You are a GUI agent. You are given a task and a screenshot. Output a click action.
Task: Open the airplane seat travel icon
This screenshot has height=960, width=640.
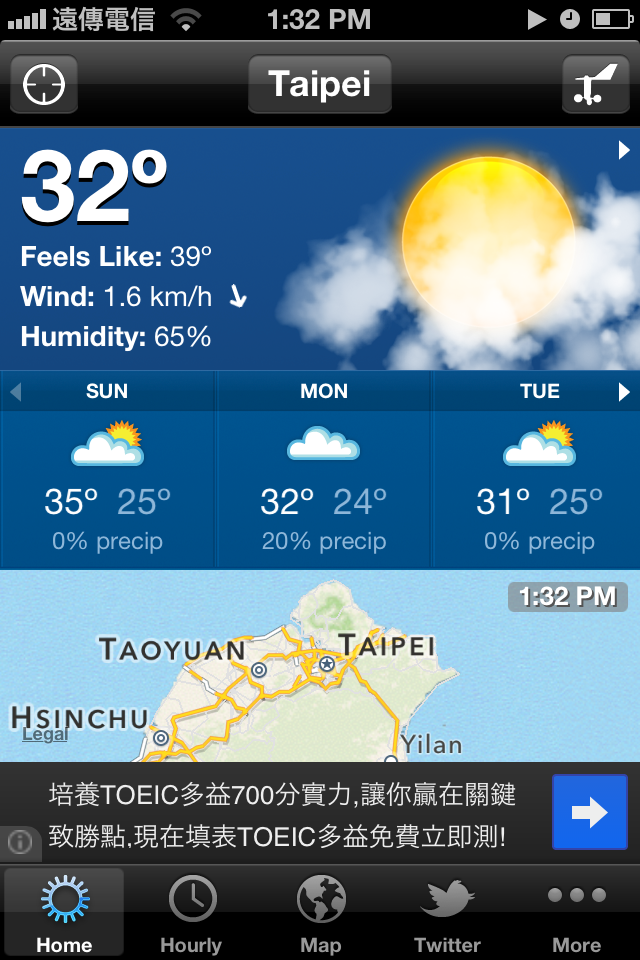click(x=595, y=85)
